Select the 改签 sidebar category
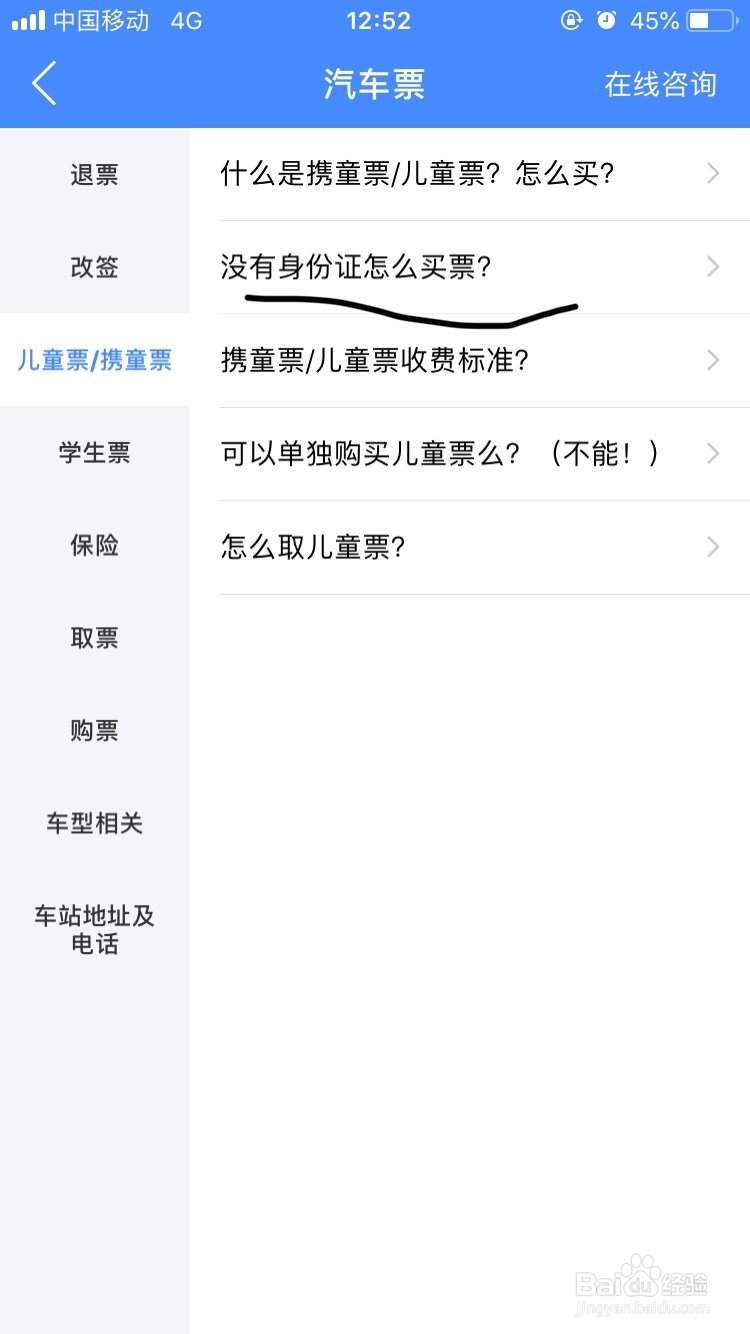The width and height of the screenshot is (750, 1334). (x=94, y=267)
